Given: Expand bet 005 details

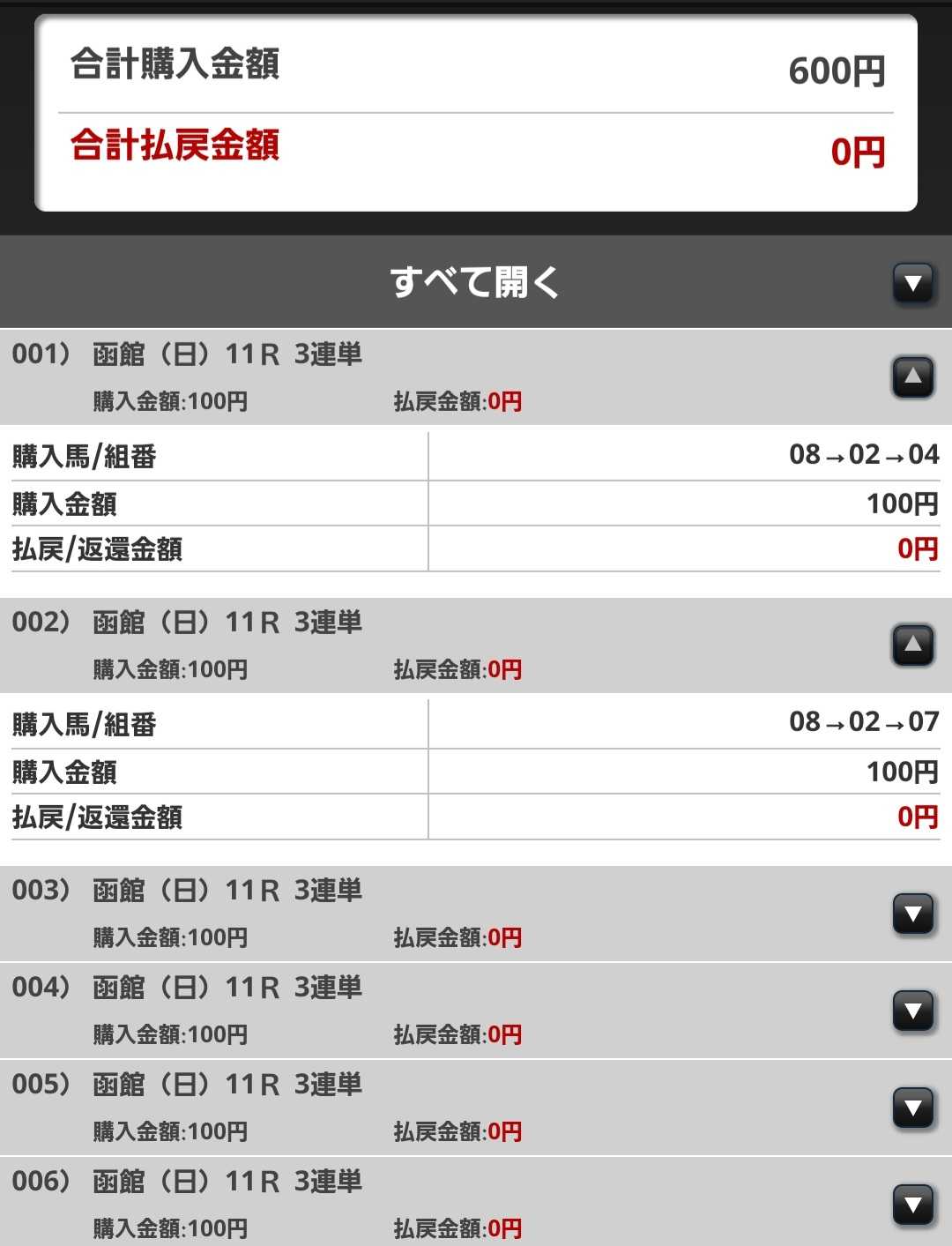Looking at the screenshot, I should 913,1108.
